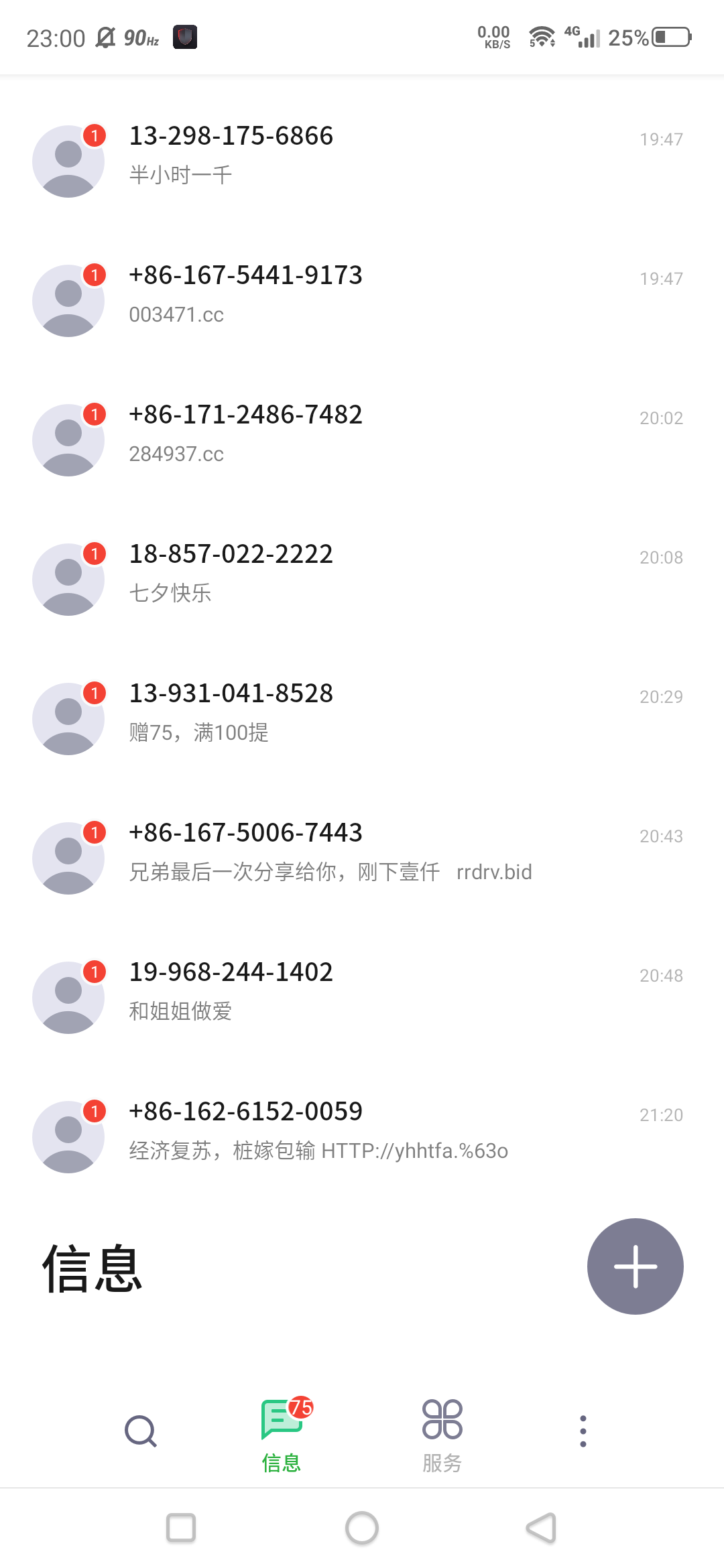
Task: Open the three-dot overflow menu
Action: pyautogui.click(x=583, y=1431)
